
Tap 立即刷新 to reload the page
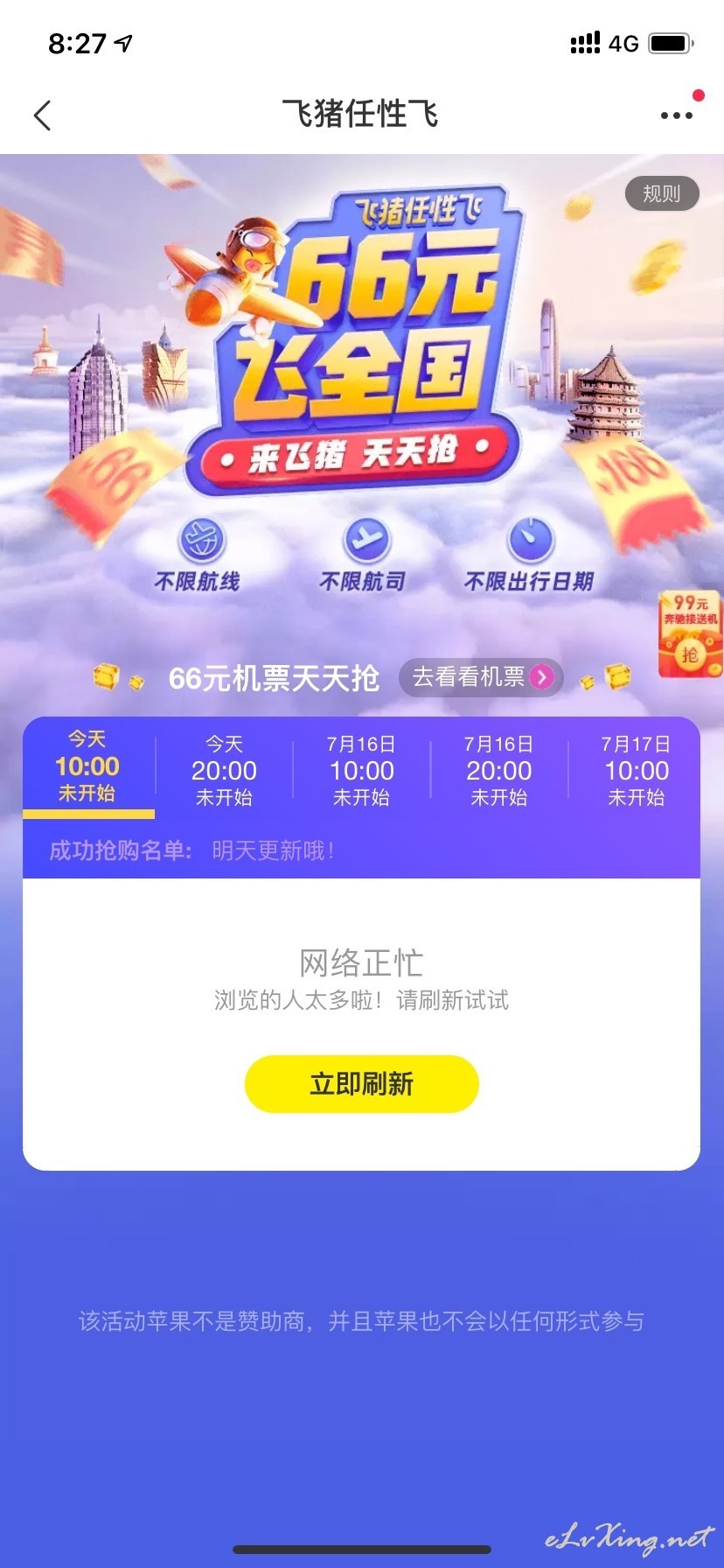pos(362,1084)
